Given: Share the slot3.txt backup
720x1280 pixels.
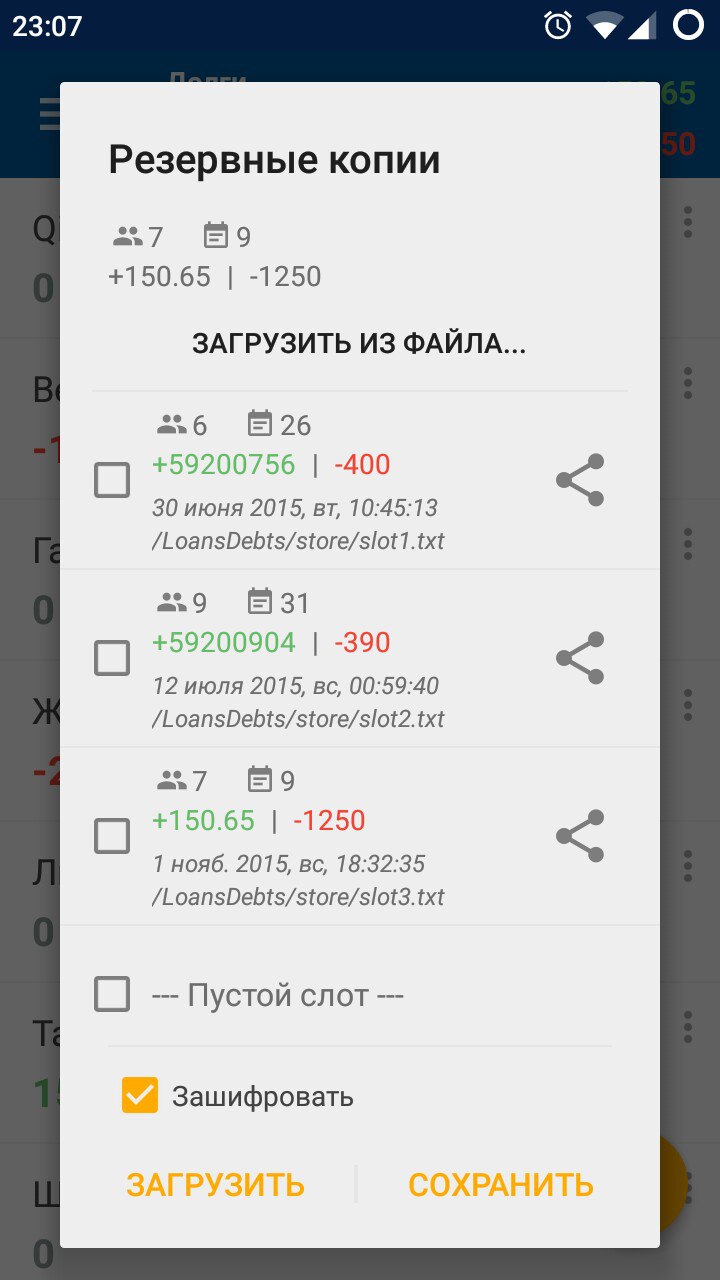Looking at the screenshot, I should [580, 836].
